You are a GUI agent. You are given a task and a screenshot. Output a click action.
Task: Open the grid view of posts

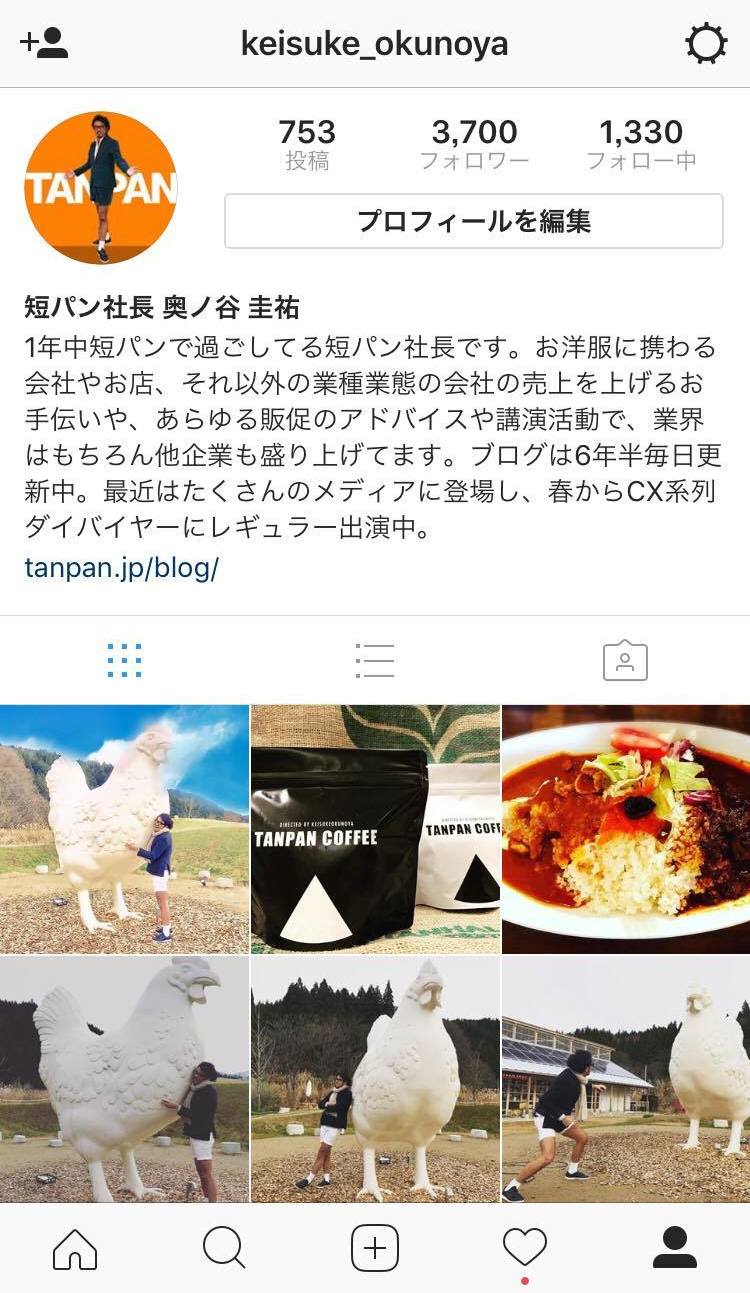point(124,658)
